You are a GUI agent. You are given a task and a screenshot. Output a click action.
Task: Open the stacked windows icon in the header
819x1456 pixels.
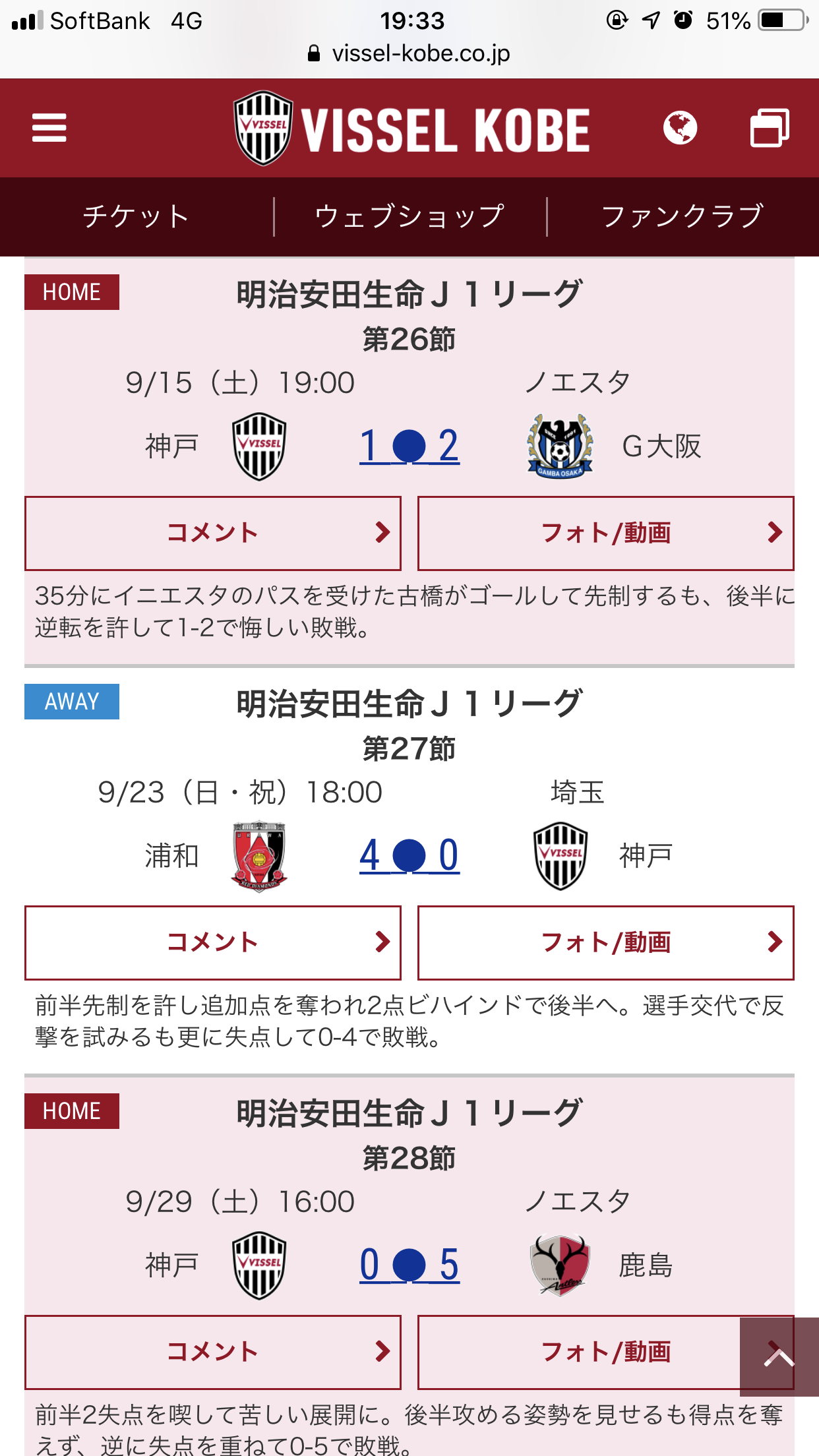coord(769,128)
